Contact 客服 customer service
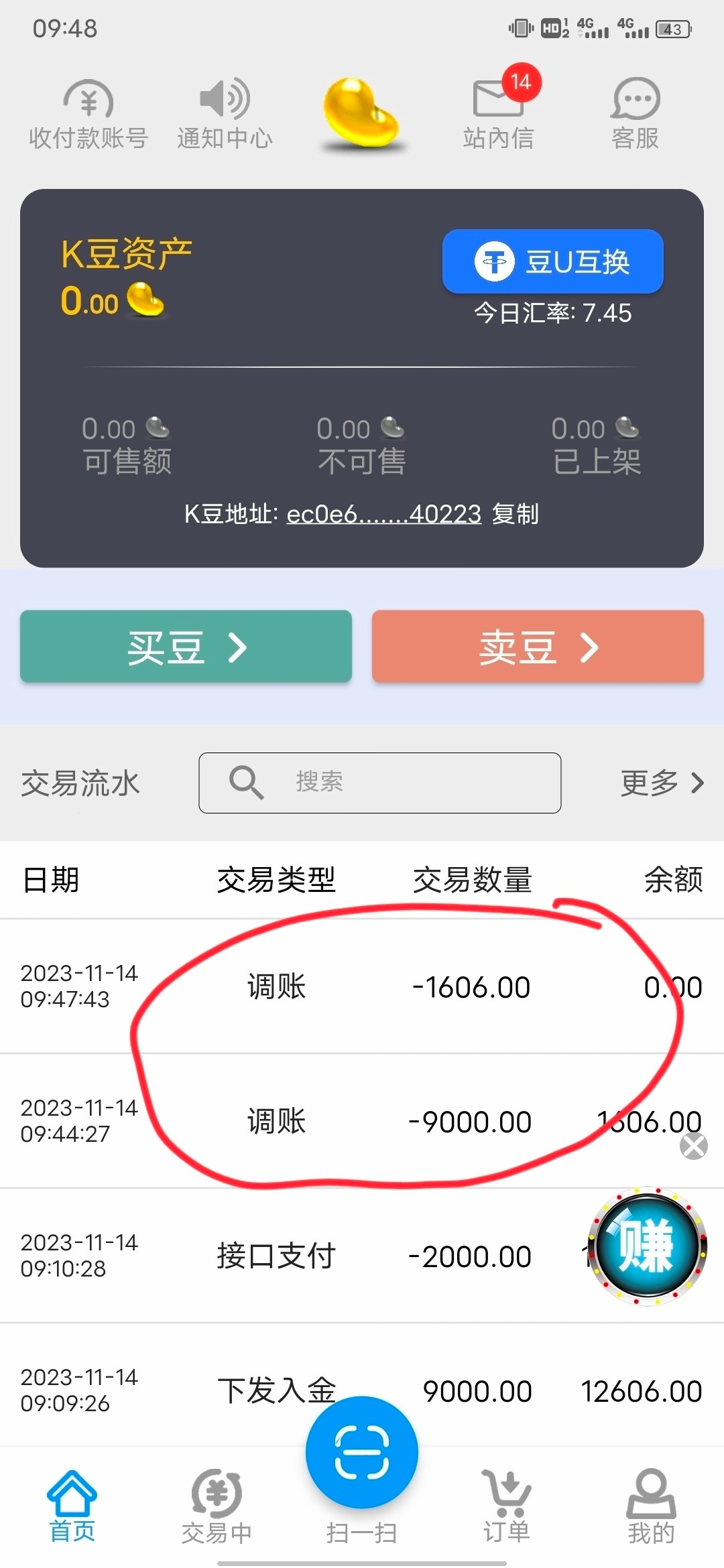 pos(635,115)
